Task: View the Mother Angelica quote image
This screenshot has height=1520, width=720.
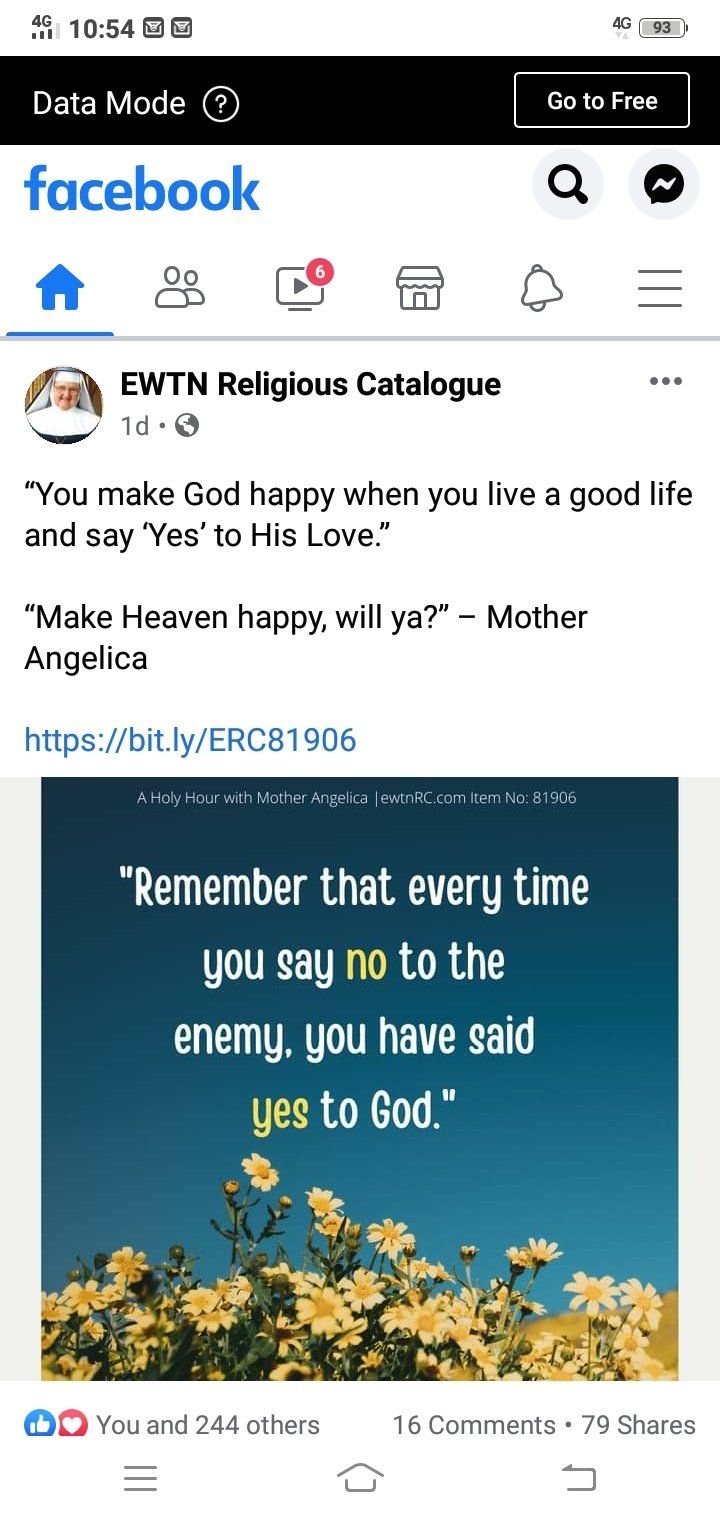Action: (x=360, y=1080)
